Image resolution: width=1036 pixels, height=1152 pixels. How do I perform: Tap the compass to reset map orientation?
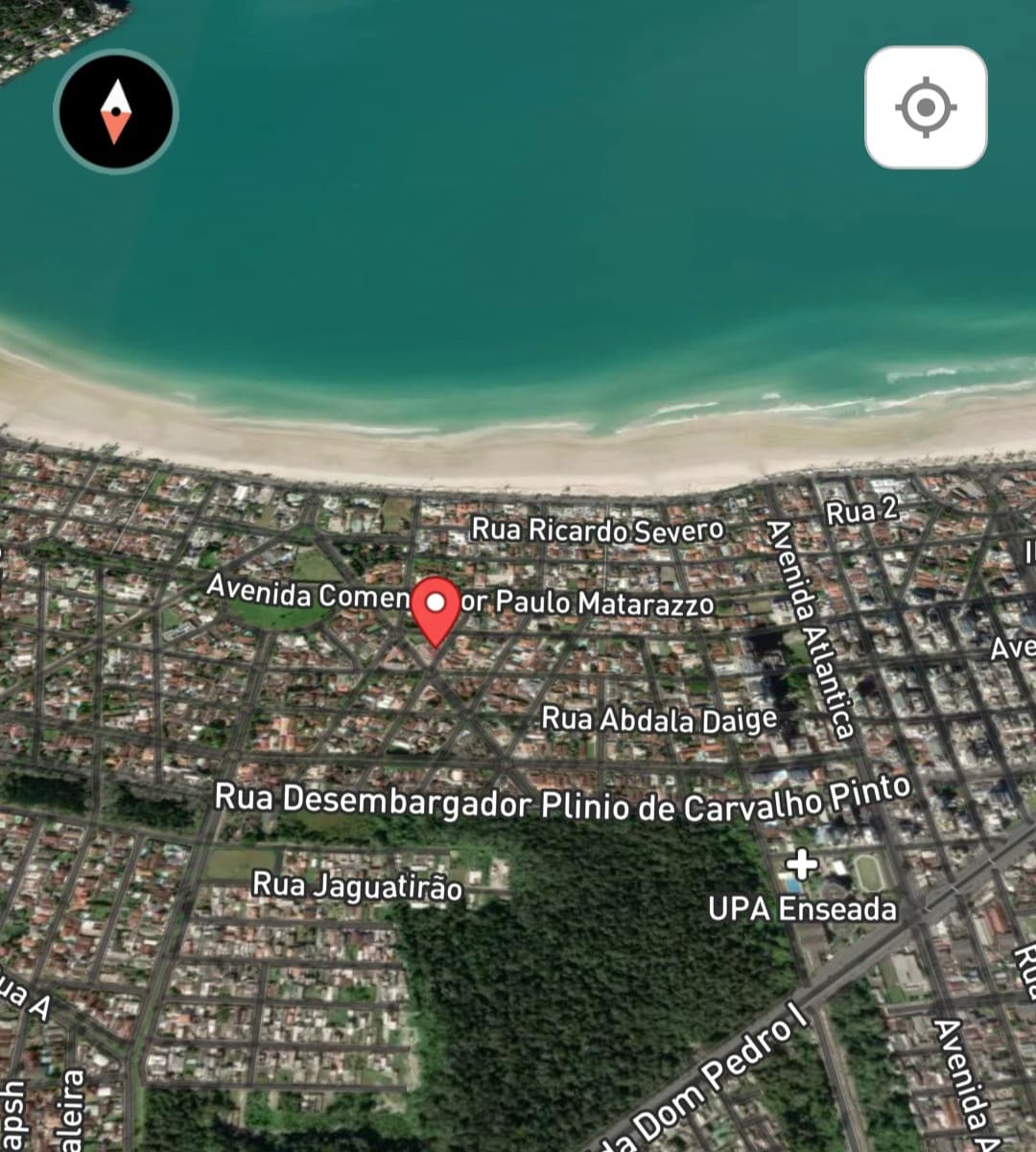tap(116, 111)
